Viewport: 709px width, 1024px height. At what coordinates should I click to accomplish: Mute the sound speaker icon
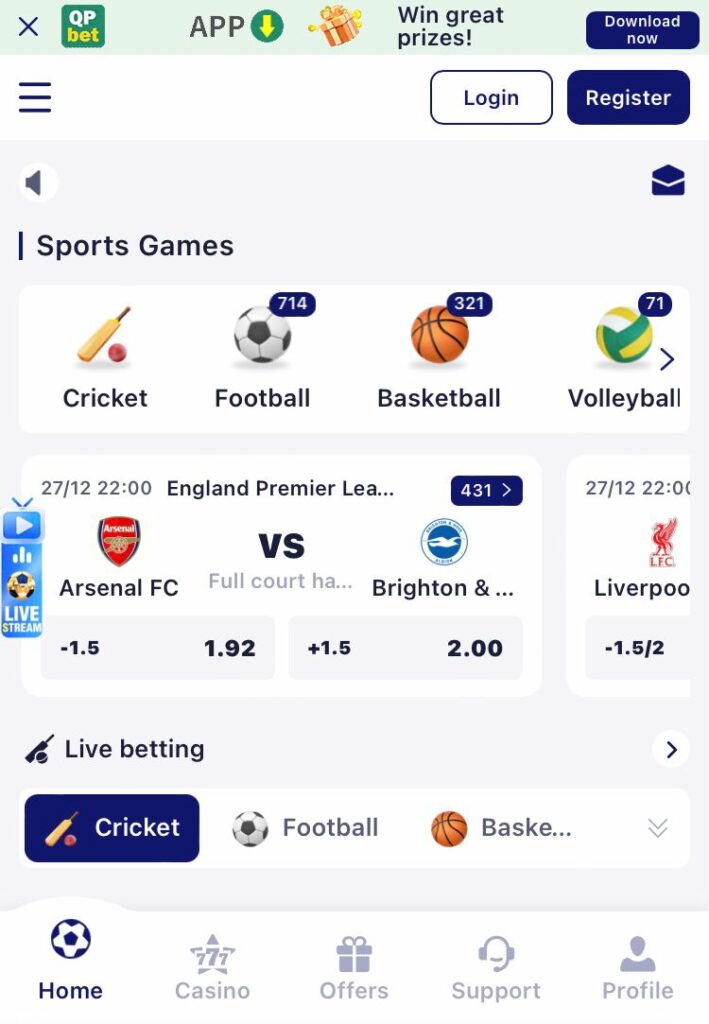point(38,183)
